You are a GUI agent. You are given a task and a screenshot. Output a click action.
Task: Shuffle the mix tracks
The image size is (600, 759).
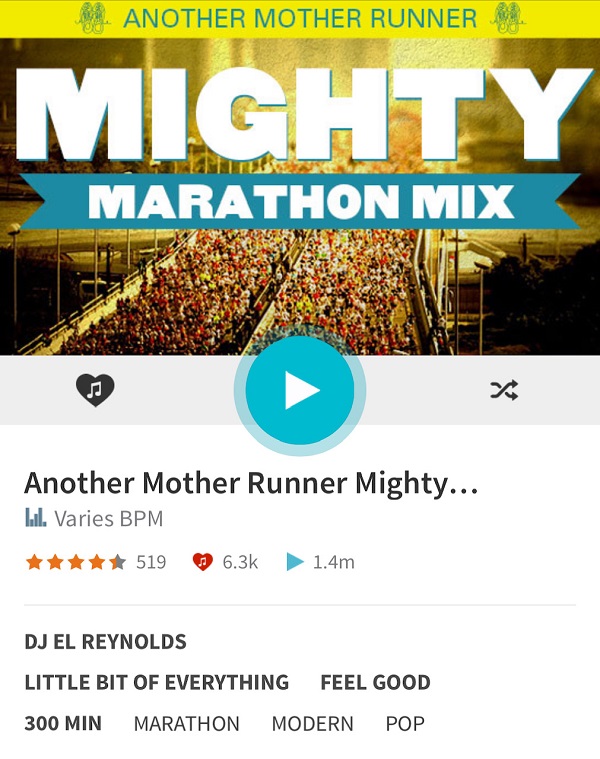click(504, 390)
